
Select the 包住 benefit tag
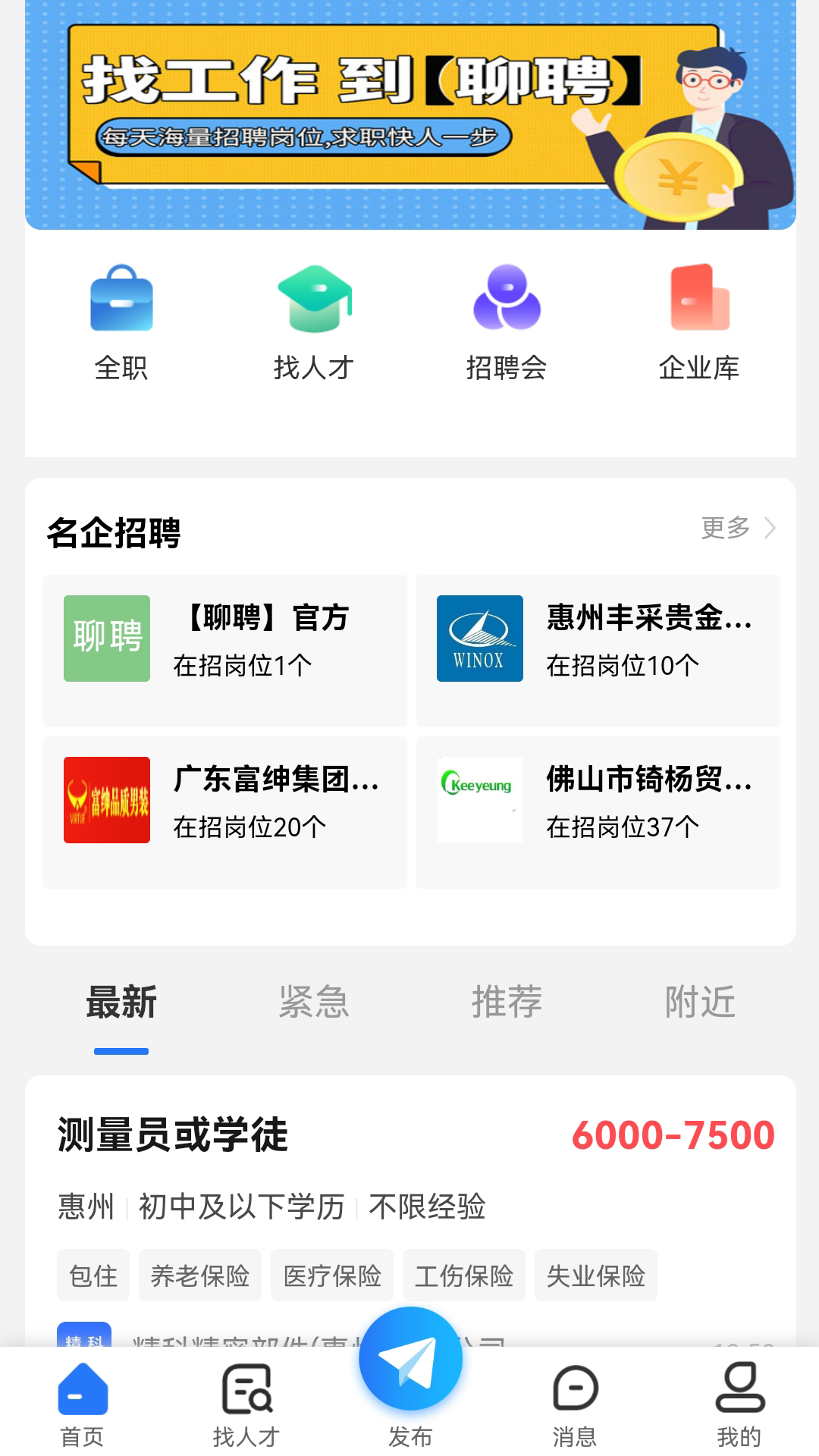[x=93, y=1275]
